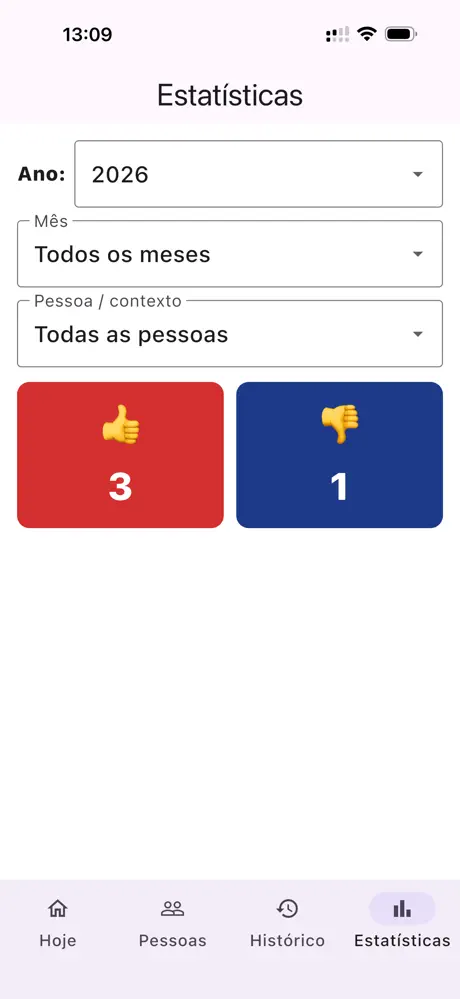Tap the blue thumbs-down card
Screen dimensions: 460x999
coord(340,455)
